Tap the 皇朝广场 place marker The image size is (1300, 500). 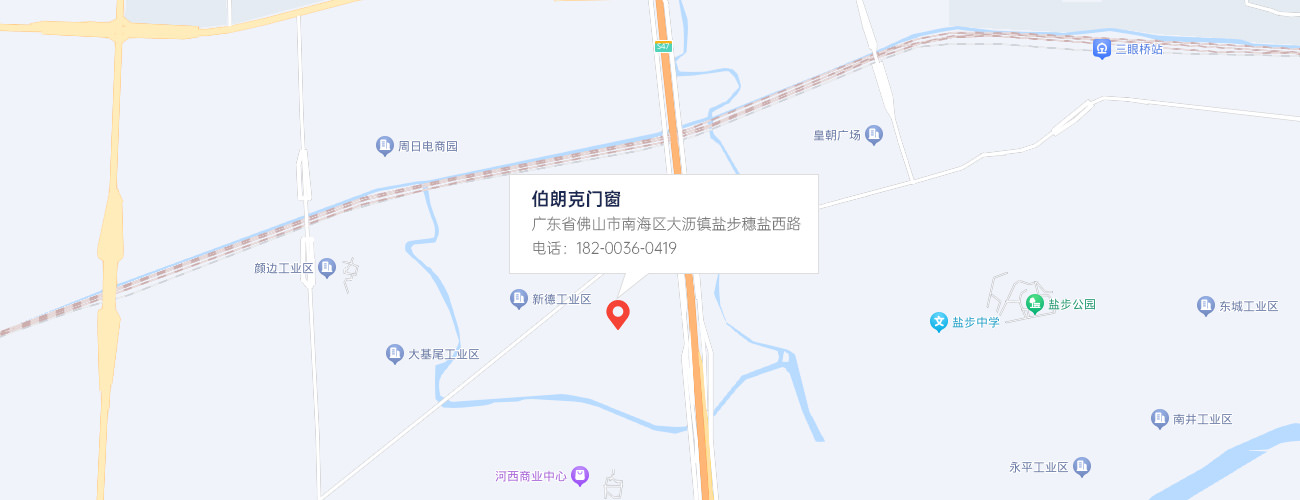coord(874,134)
